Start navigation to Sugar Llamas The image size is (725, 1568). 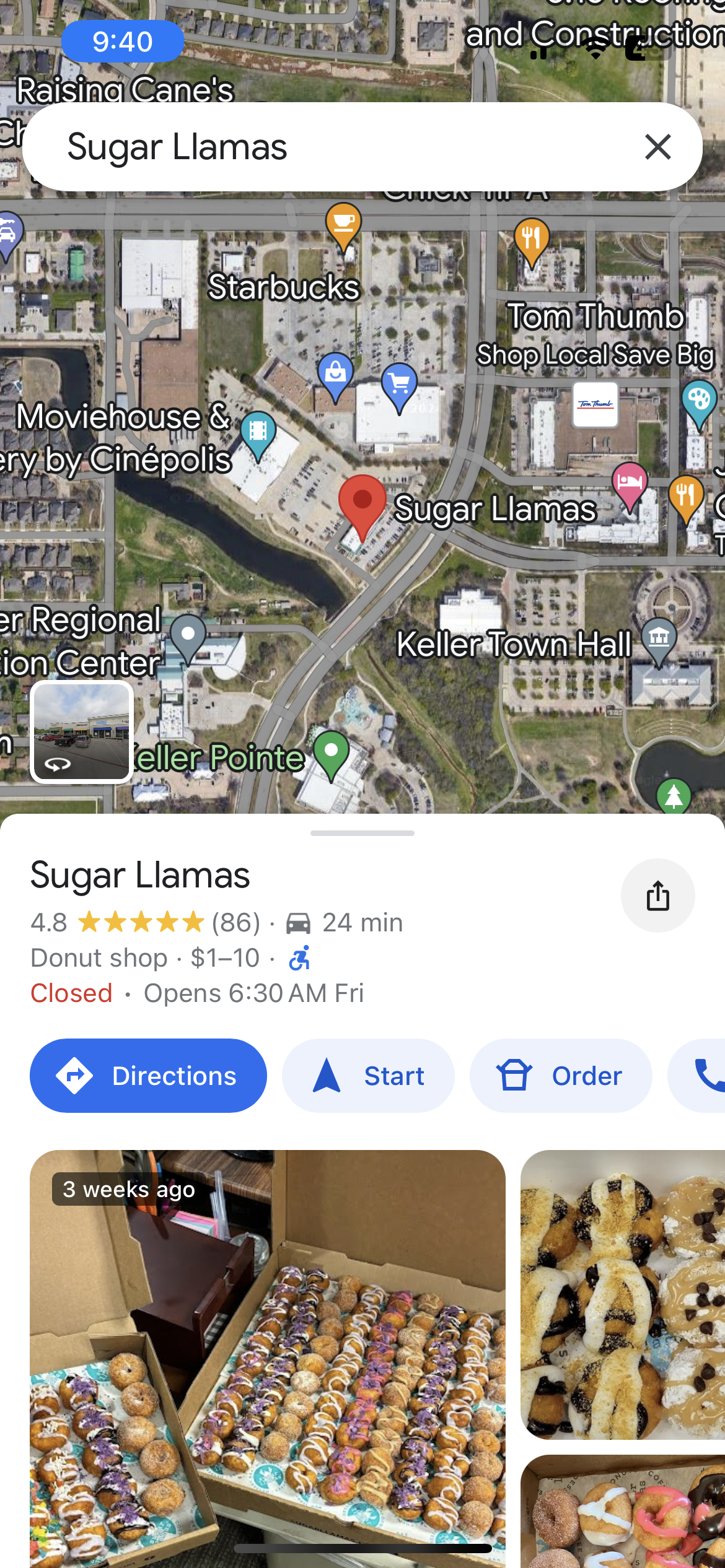point(368,1076)
